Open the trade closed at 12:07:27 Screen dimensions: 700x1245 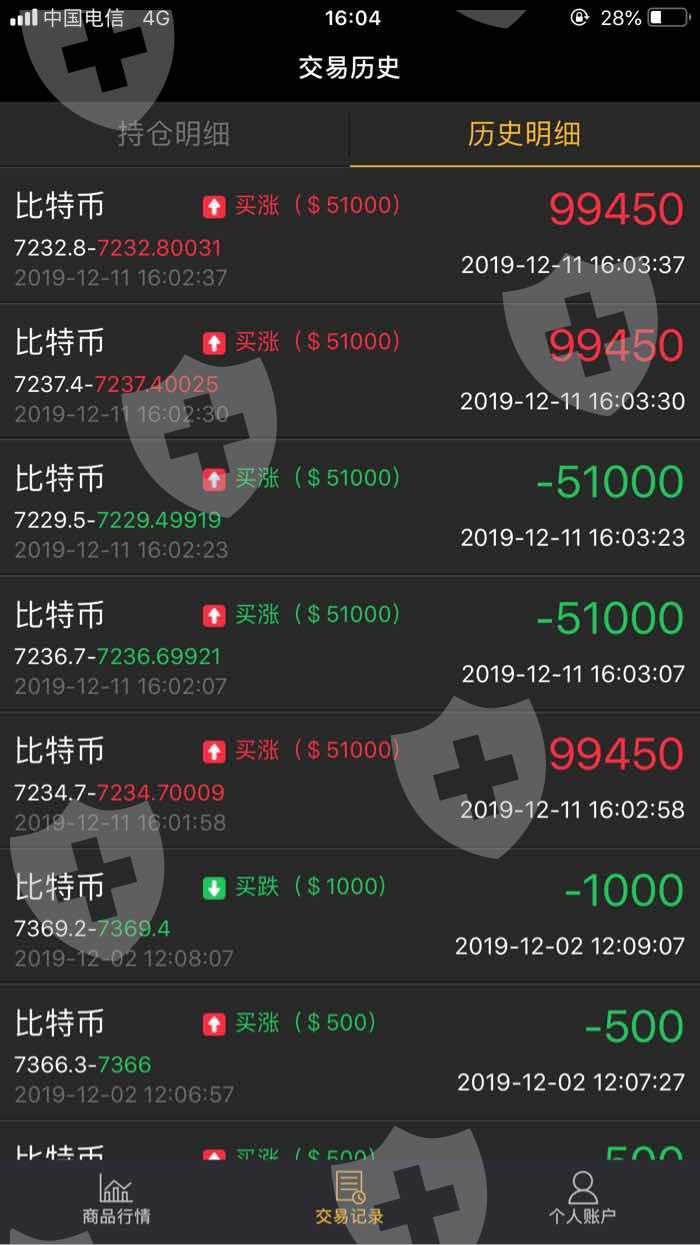click(x=350, y=1052)
